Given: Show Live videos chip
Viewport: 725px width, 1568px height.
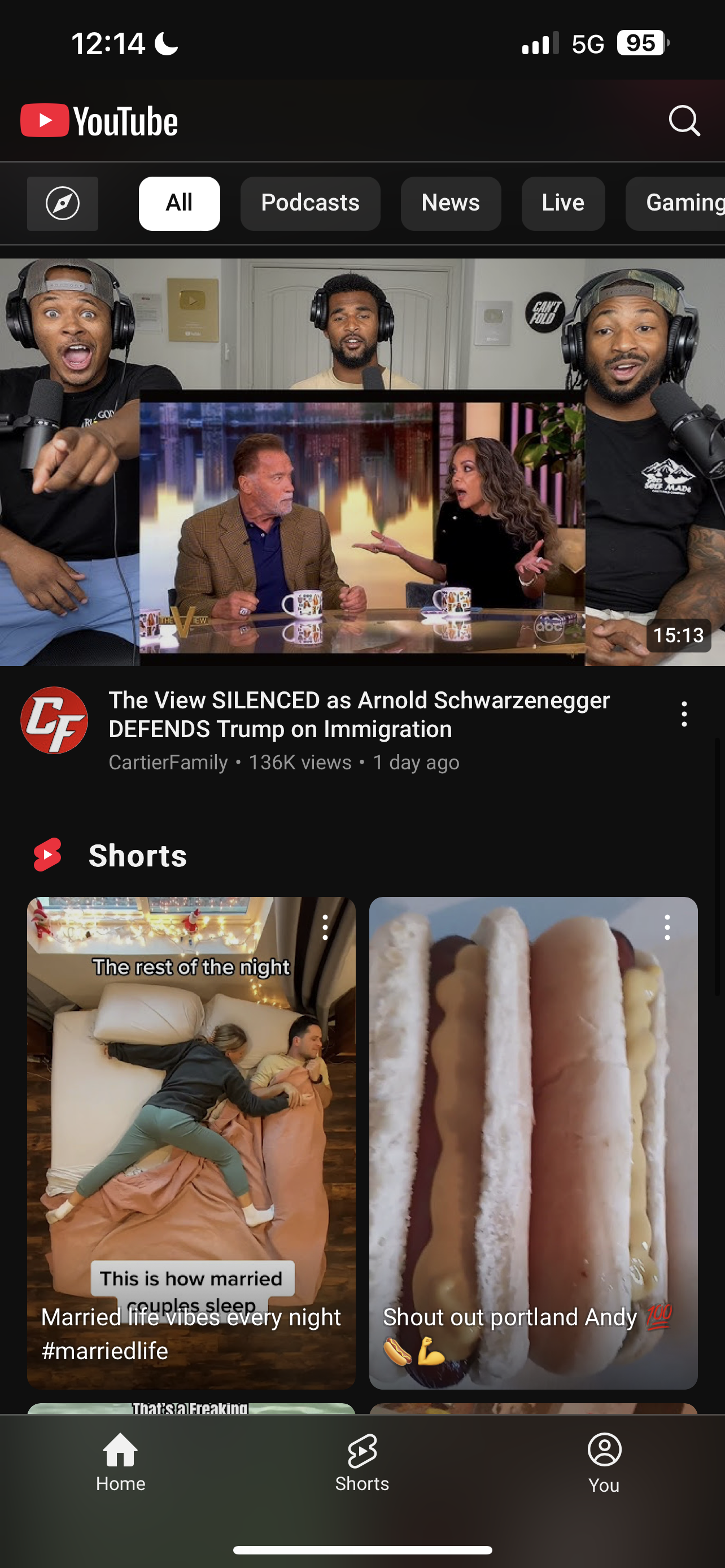Looking at the screenshot, I should tap(563, 203).
